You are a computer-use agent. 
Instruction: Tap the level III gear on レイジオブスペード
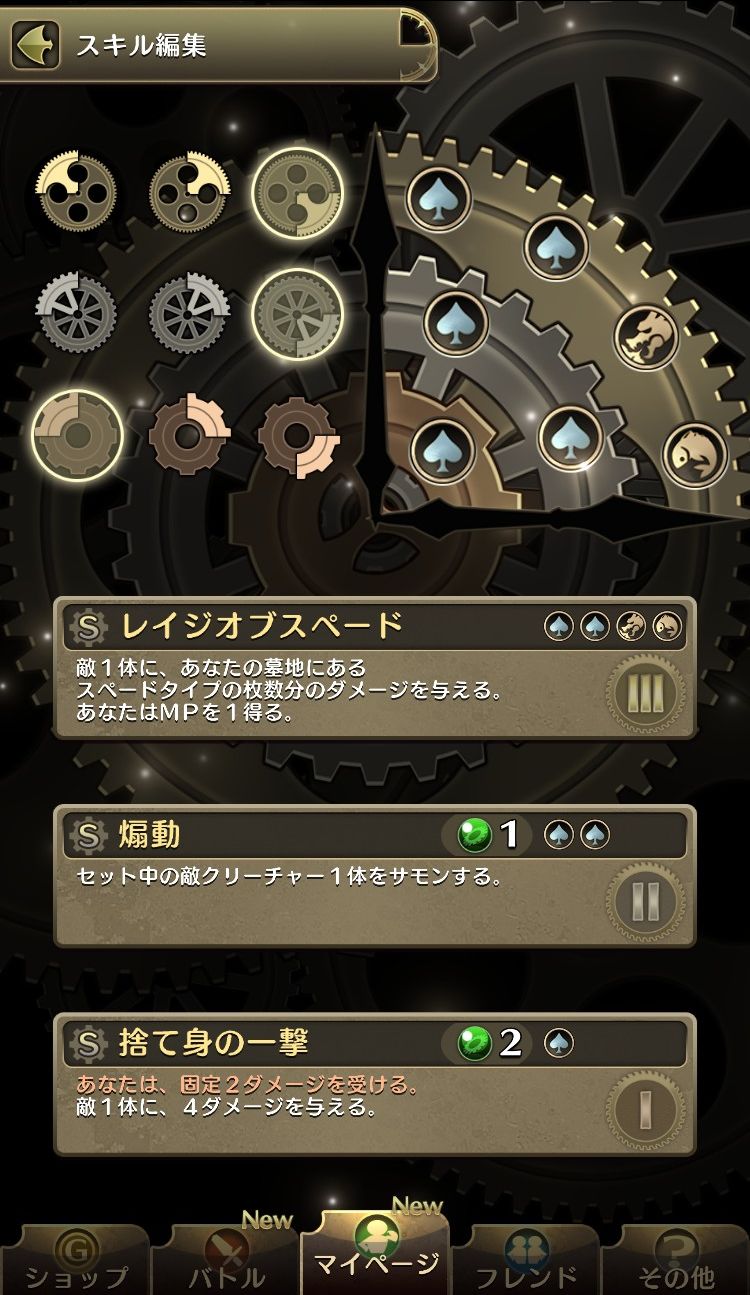click(647, 691)
